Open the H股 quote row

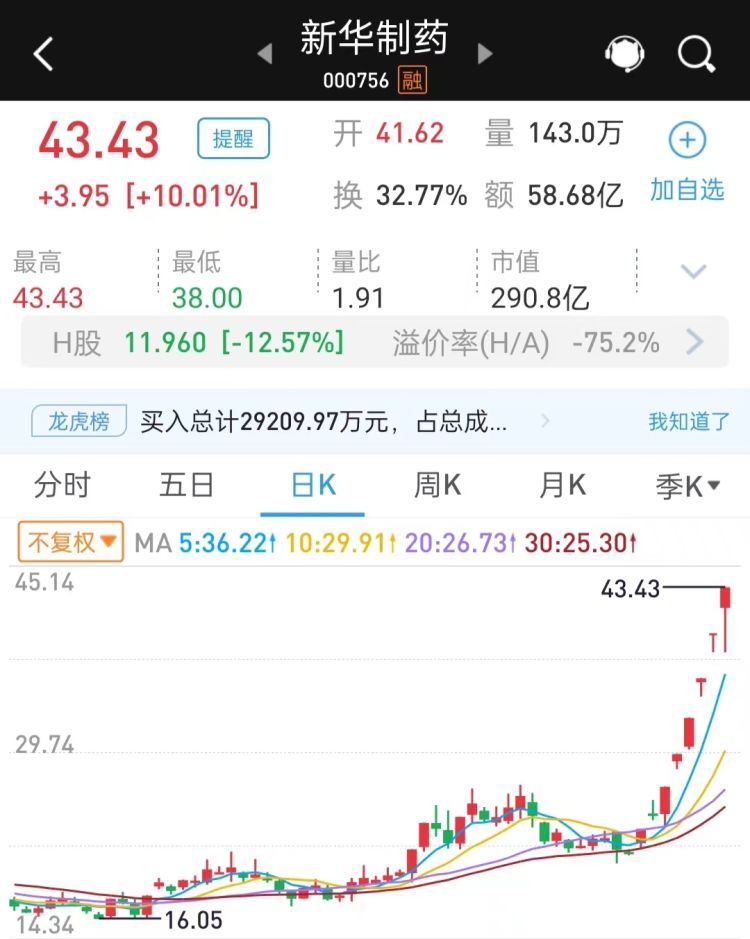(x=375, y=343)
